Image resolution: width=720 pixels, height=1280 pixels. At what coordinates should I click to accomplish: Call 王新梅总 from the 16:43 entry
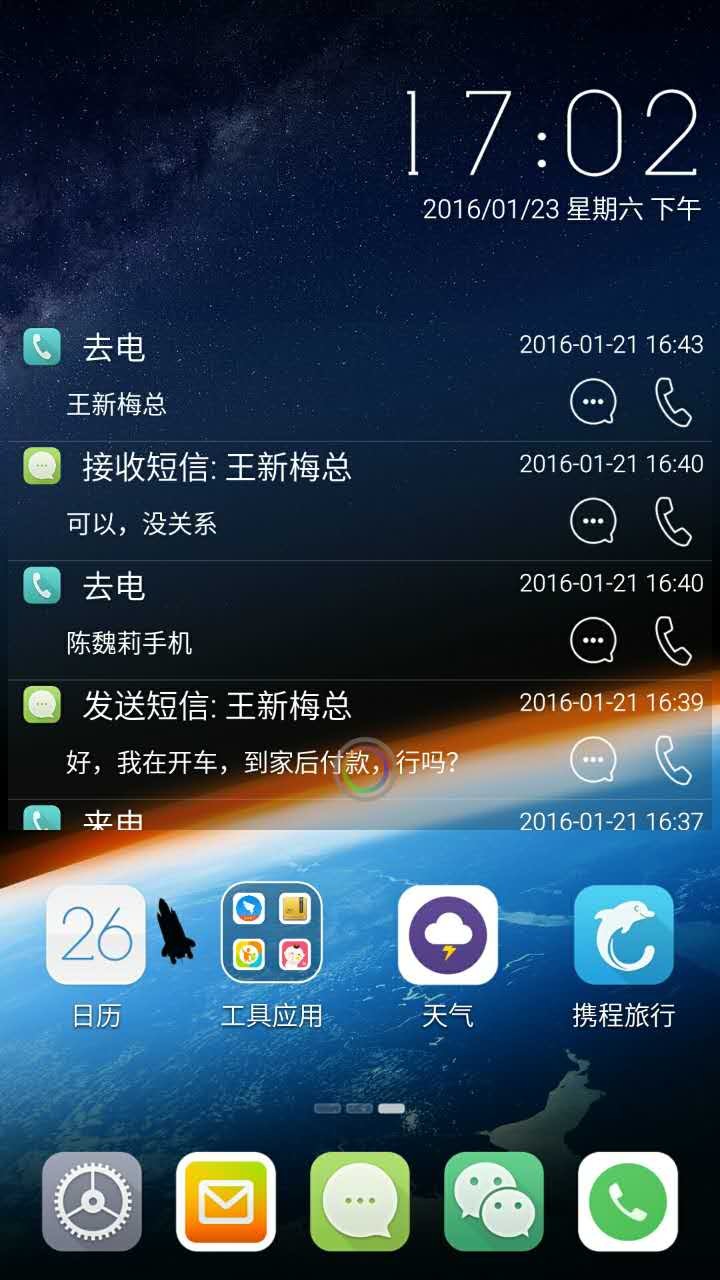pyautogui.click(x=673, y=403)
